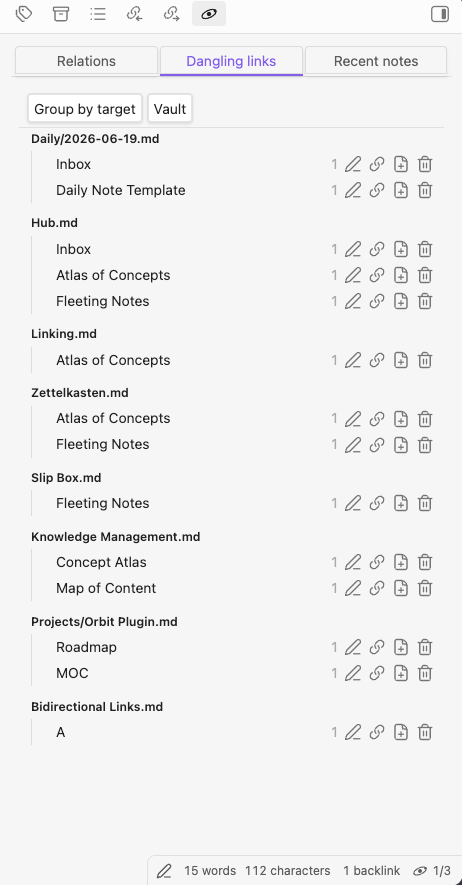Create note for Roadmap dangling link
This screenshot has width=462, height=885.
tap(401, 647)
